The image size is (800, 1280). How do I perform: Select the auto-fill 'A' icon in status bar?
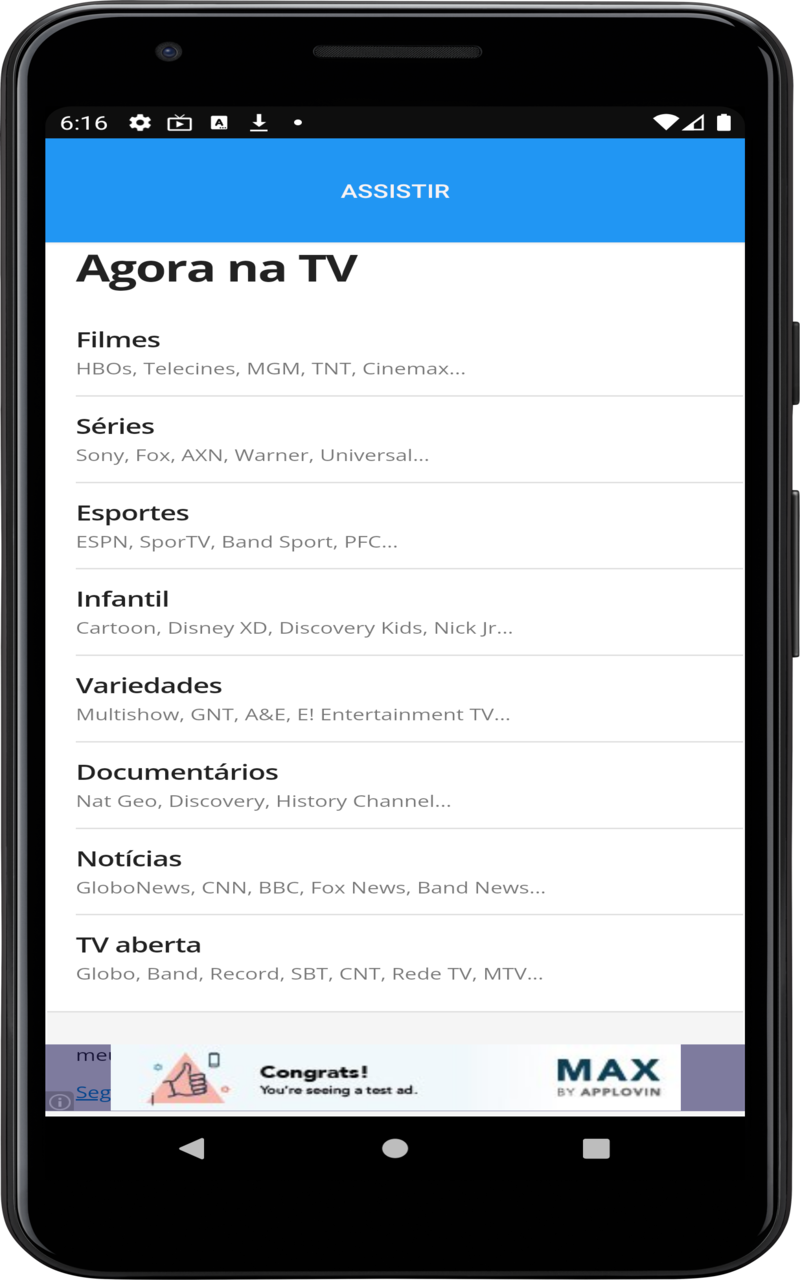click(x=220, y=122)
